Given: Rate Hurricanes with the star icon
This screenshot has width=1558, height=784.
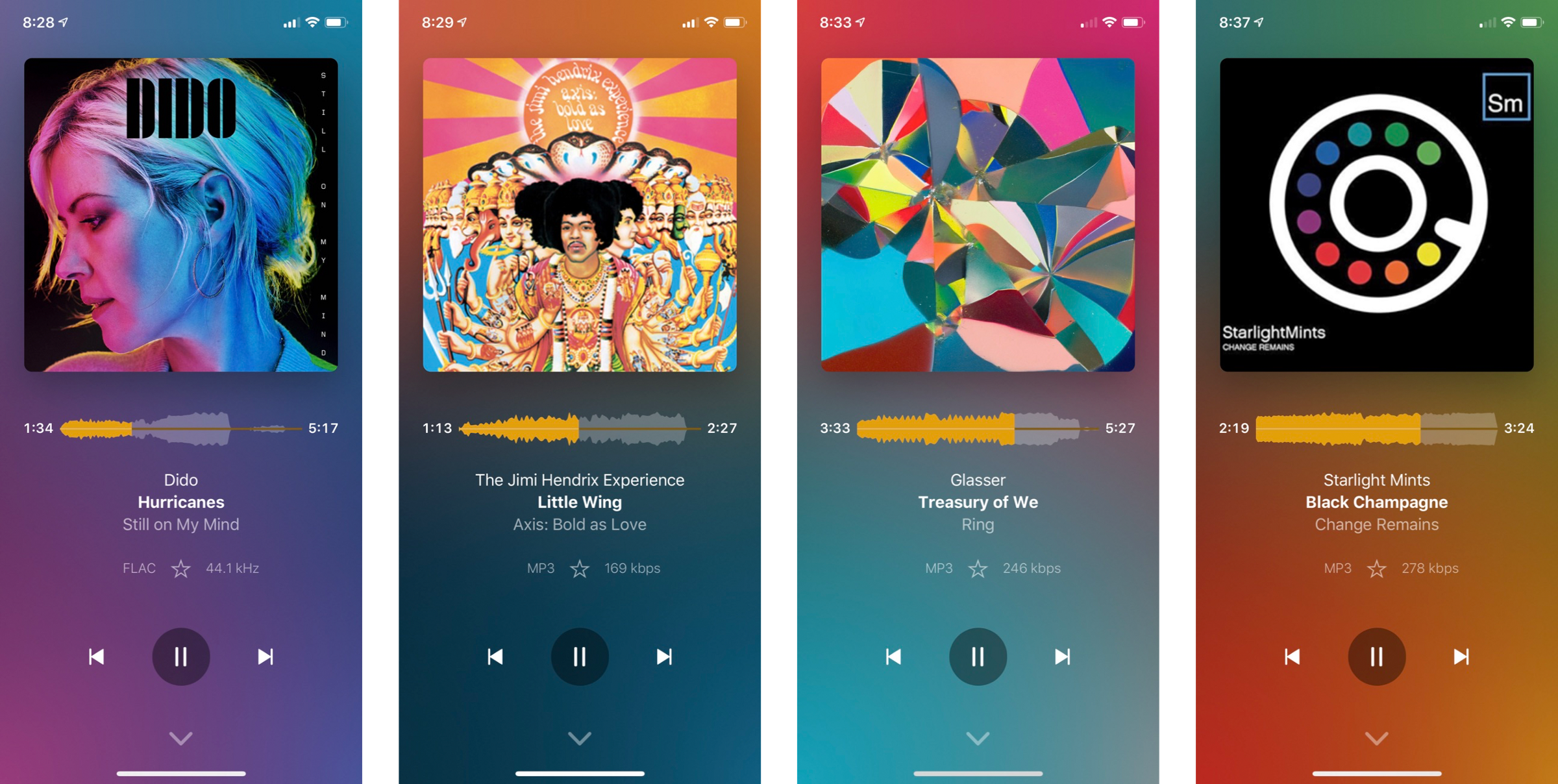Looking at the screenshot, I should coord(180,569).
